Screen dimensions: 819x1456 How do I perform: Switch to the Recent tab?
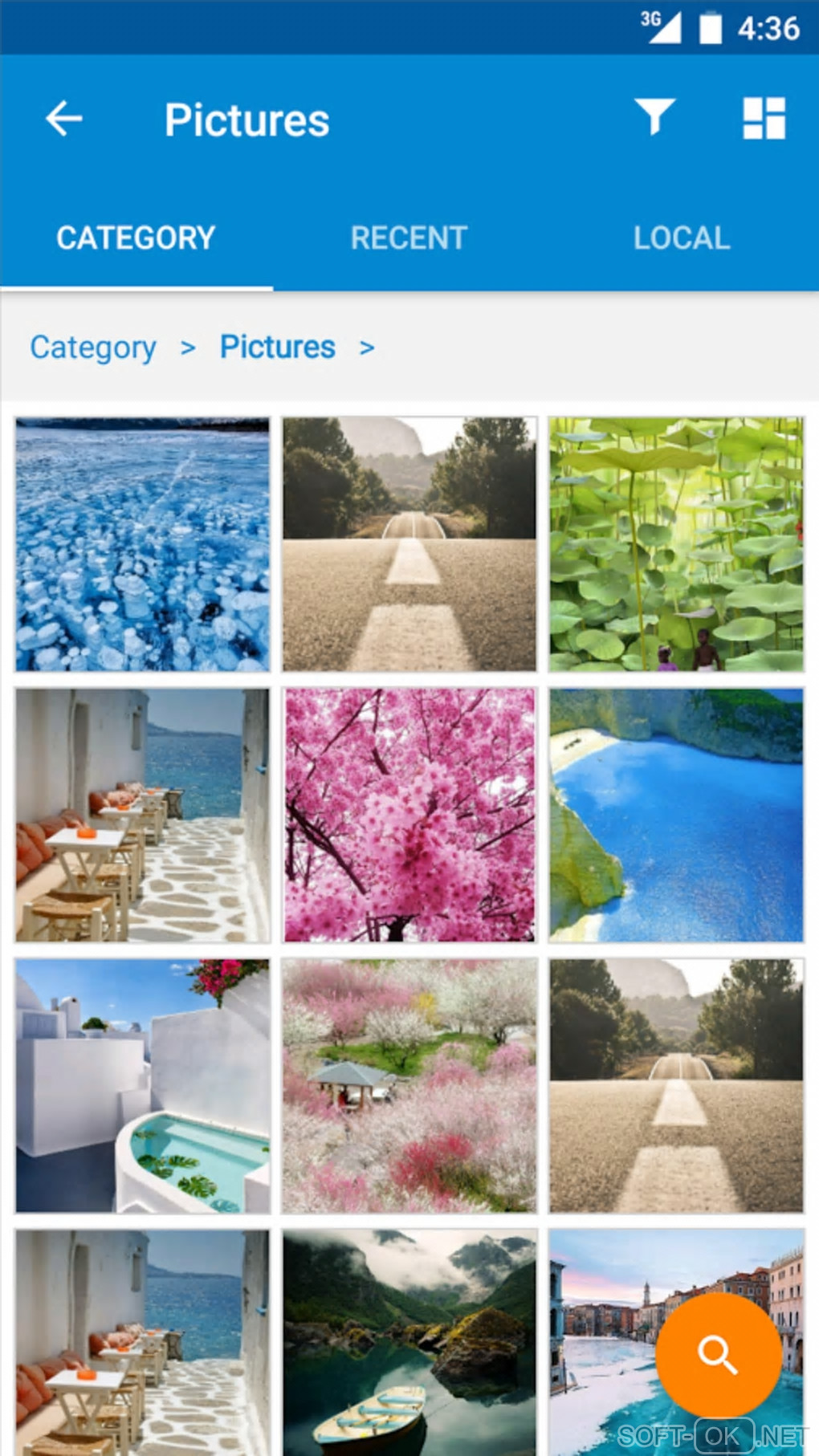[x=409, y=238]
